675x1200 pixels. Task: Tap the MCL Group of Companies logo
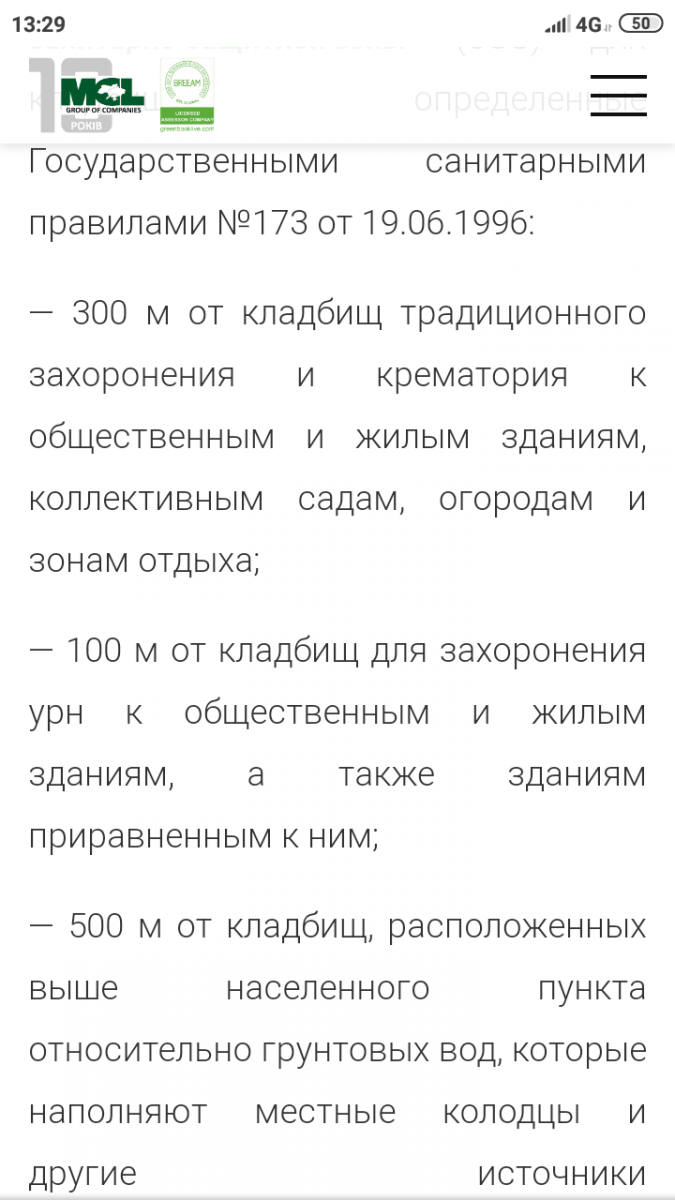click(90, 96)
